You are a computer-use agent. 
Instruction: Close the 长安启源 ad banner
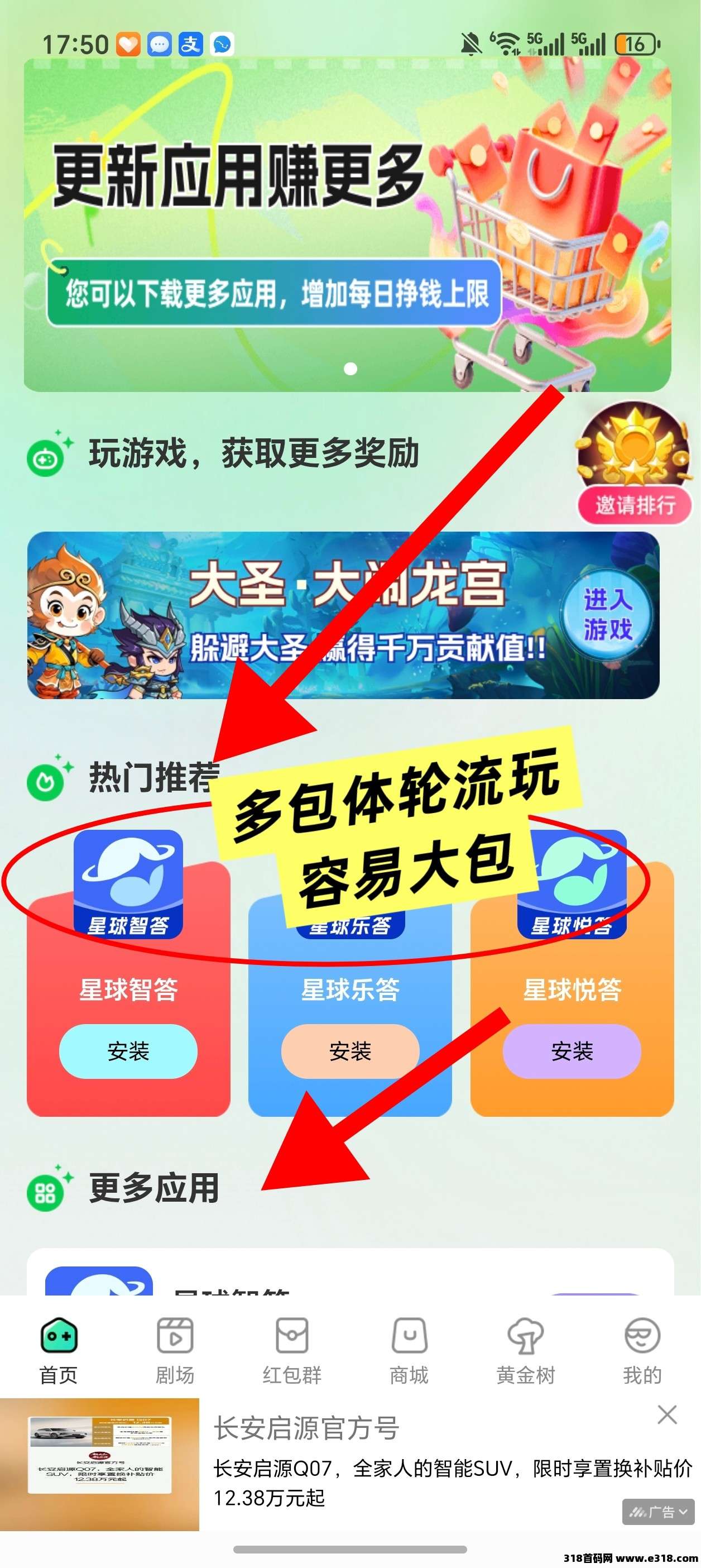[x=667, y=1414]
